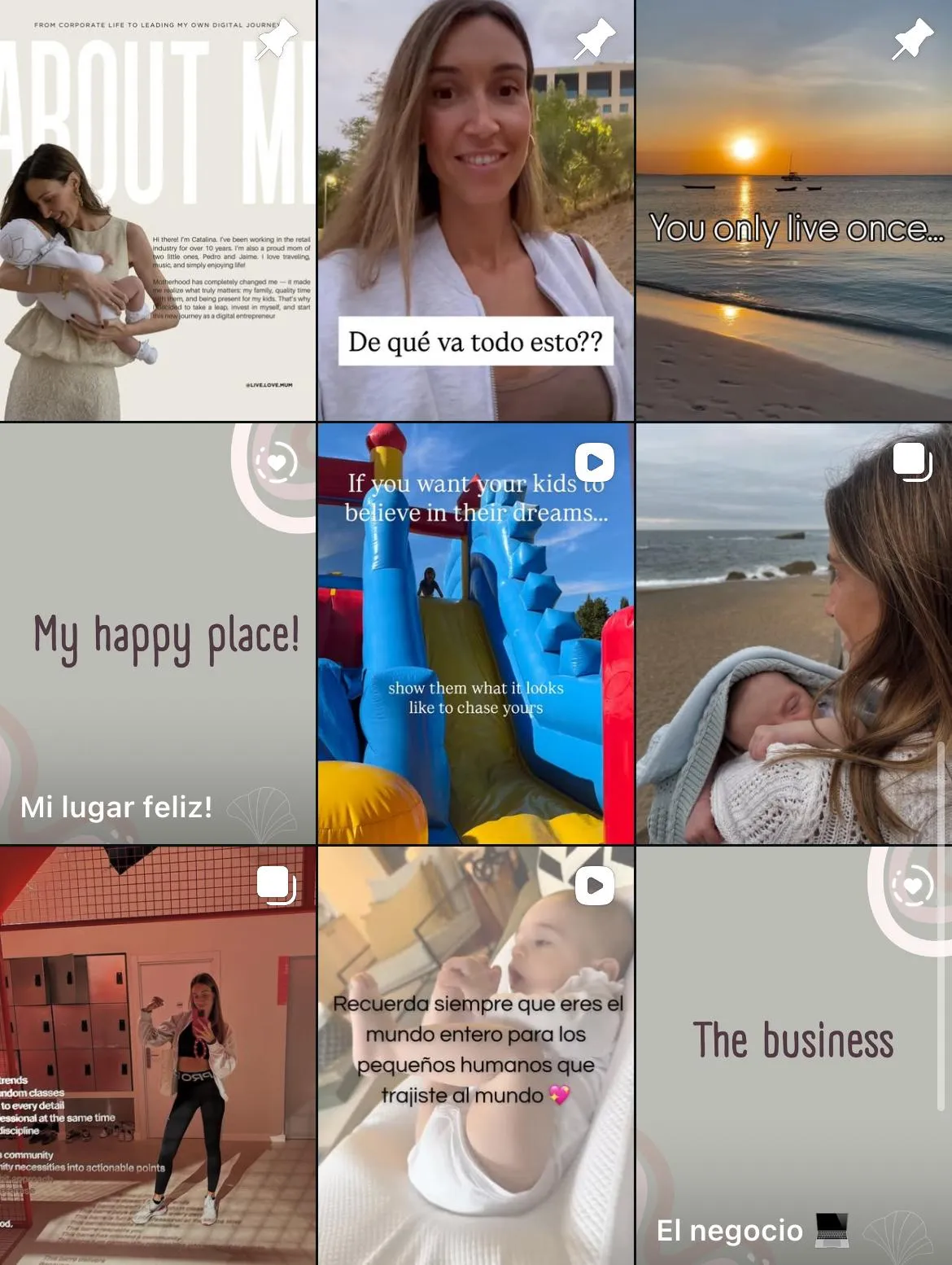Play the 'Recuerda siempre' baby reel
The width and height of the screenshot is (952, 1265).
(x=476, y=1056)
